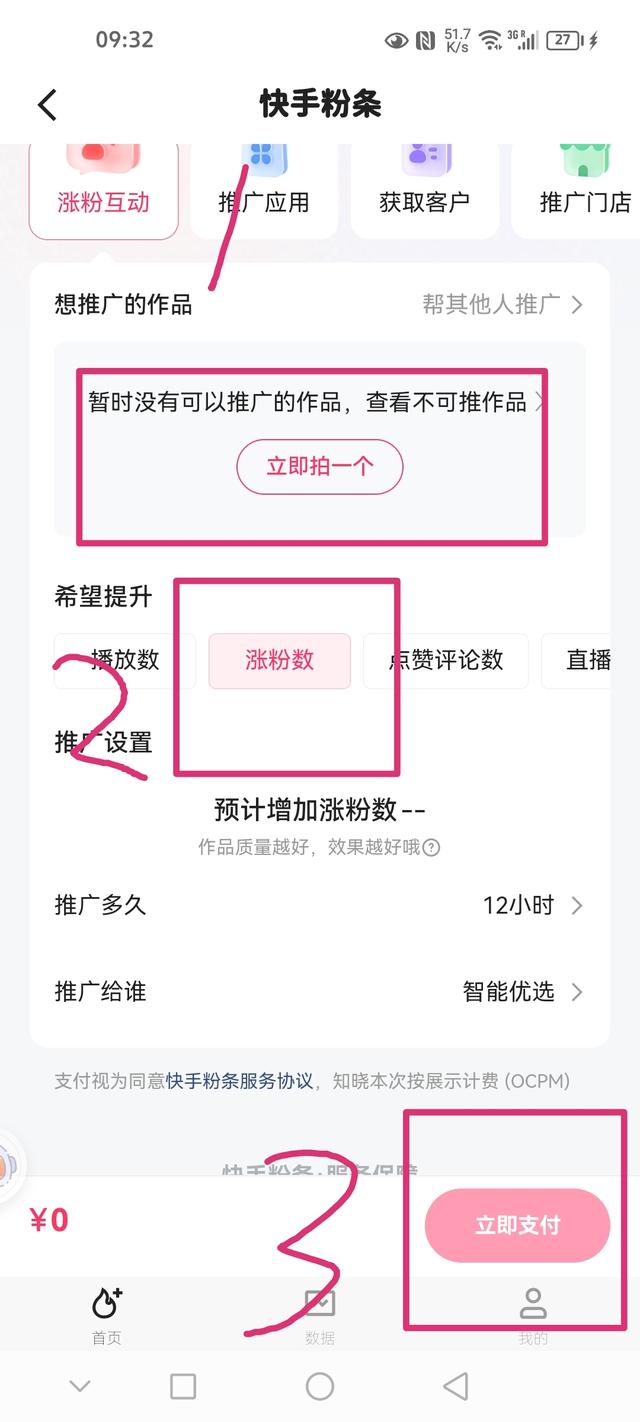Image resolution: width=640 pixels, height=1422 pixels.
Task: Tap 立即支付 to pay
Action: click(517, 1225)
